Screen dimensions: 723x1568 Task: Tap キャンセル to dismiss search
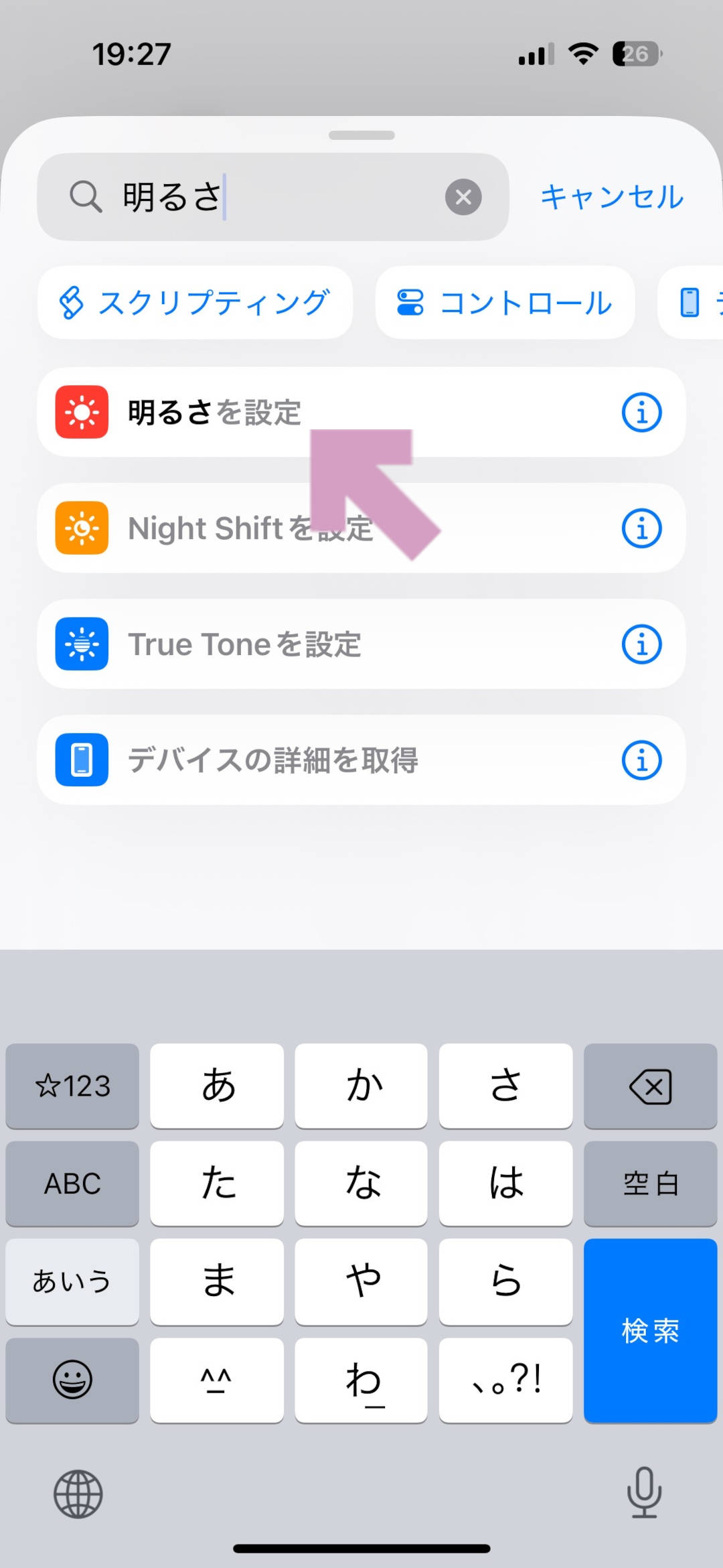(x=611, y=196)
